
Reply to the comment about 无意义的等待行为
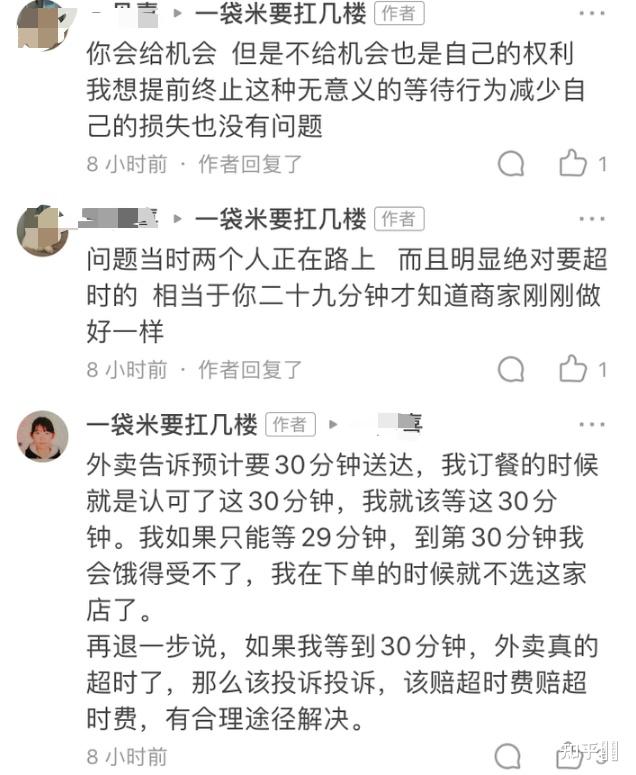[x=511, y=164]
